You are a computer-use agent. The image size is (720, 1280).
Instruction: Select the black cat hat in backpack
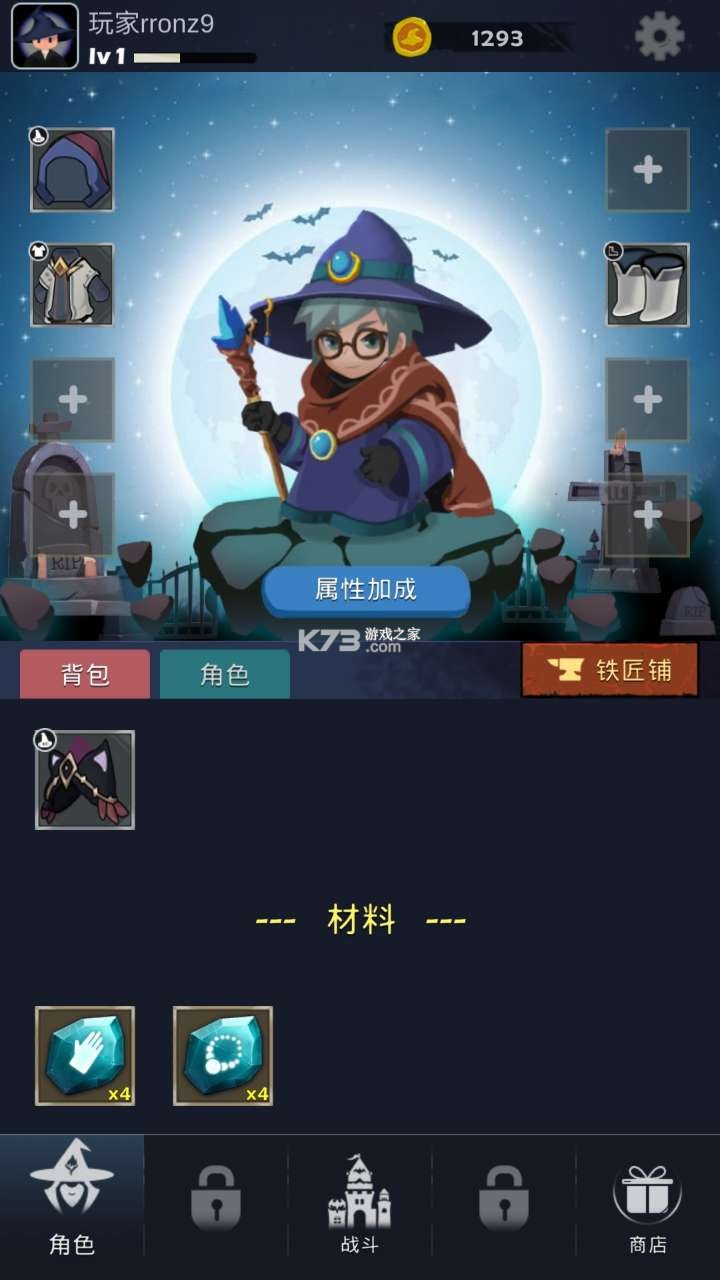pyautogui.click(x=85, y=780)
